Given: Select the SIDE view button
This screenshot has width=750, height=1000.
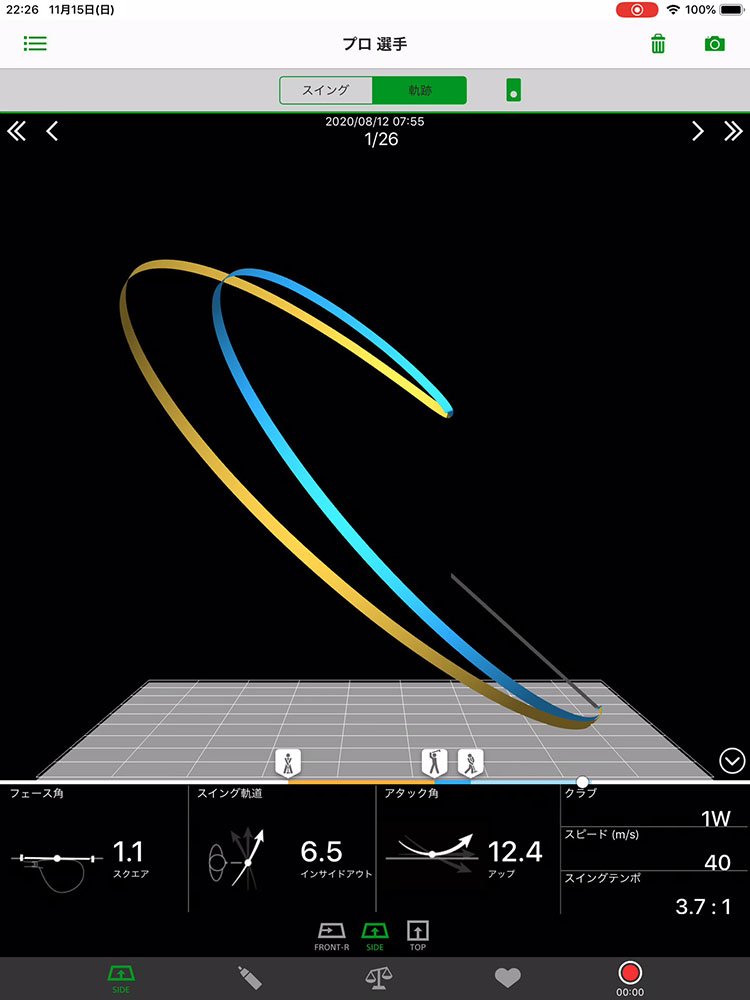Looking at the screenshot, I should pyautogui.click(x=375, y=935).
